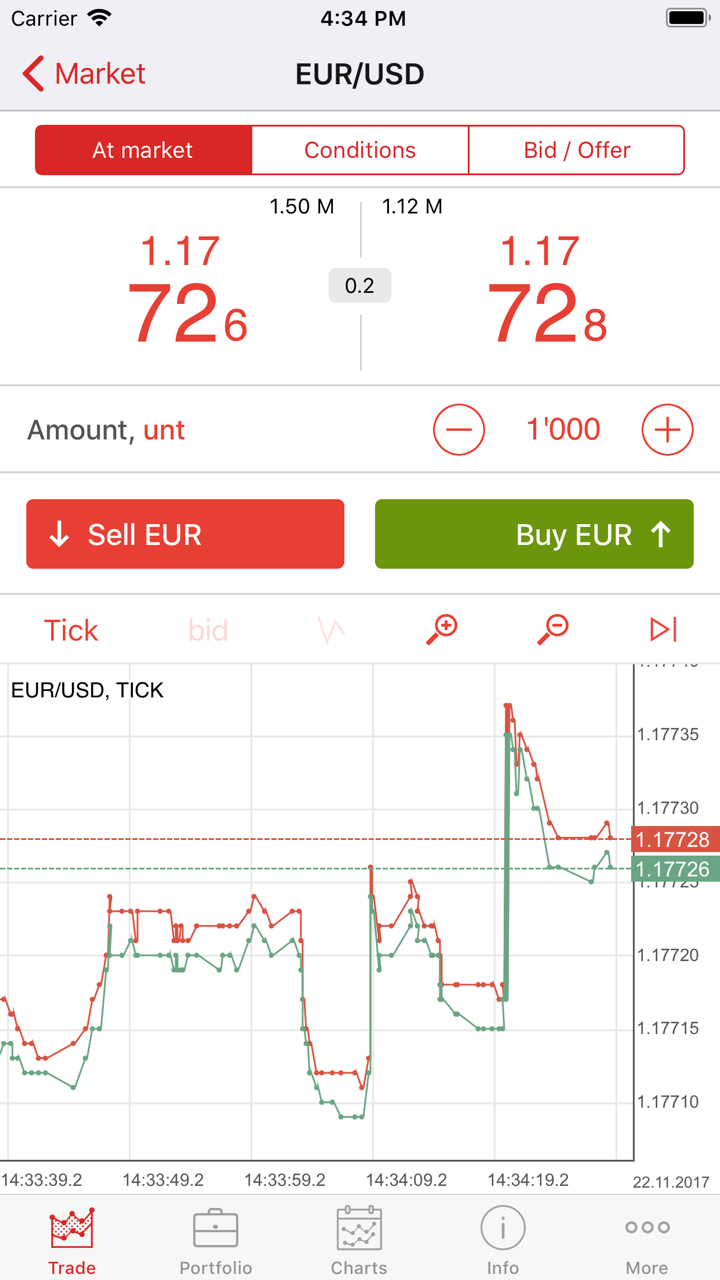Go back to Market

coord(84,74)
